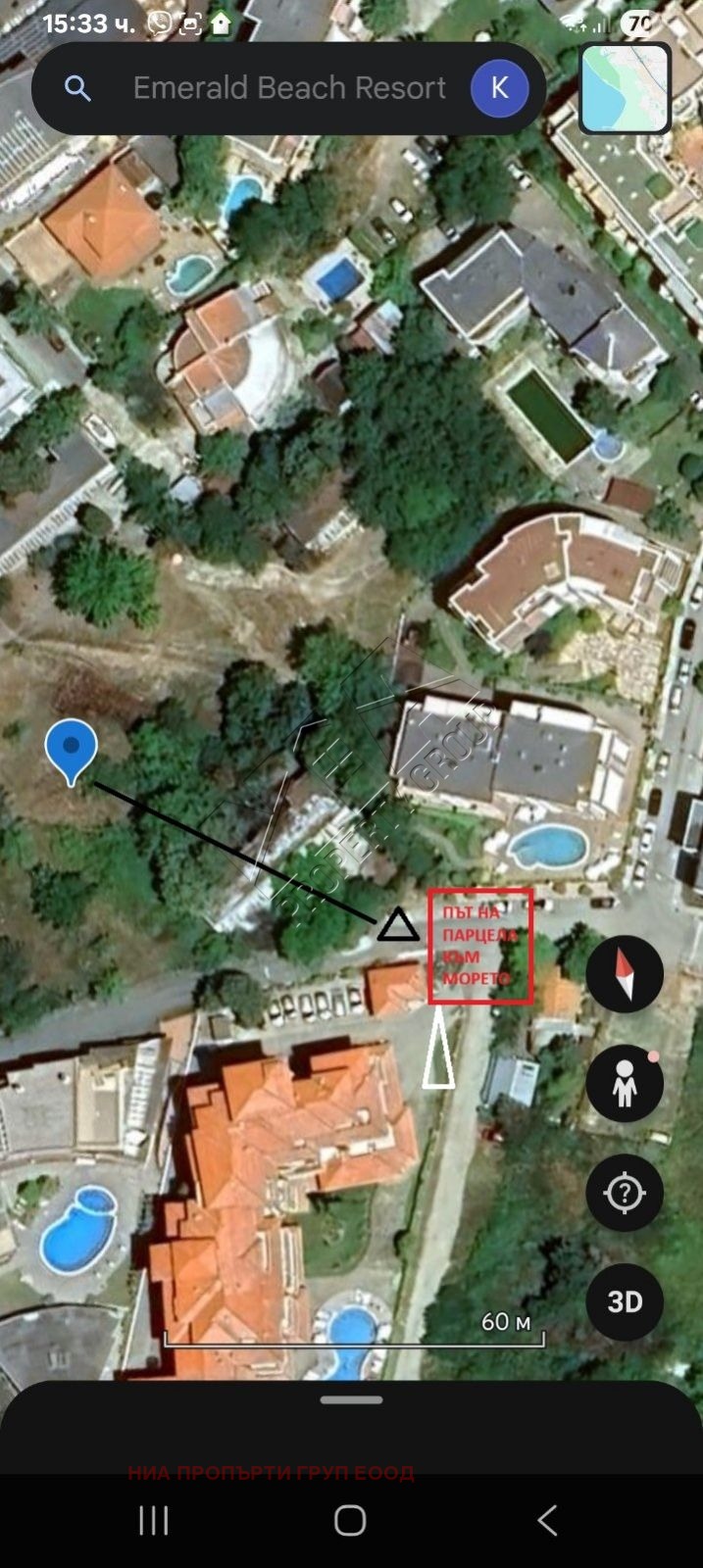Open recent apps from the navigation bar

(154, 1520)
